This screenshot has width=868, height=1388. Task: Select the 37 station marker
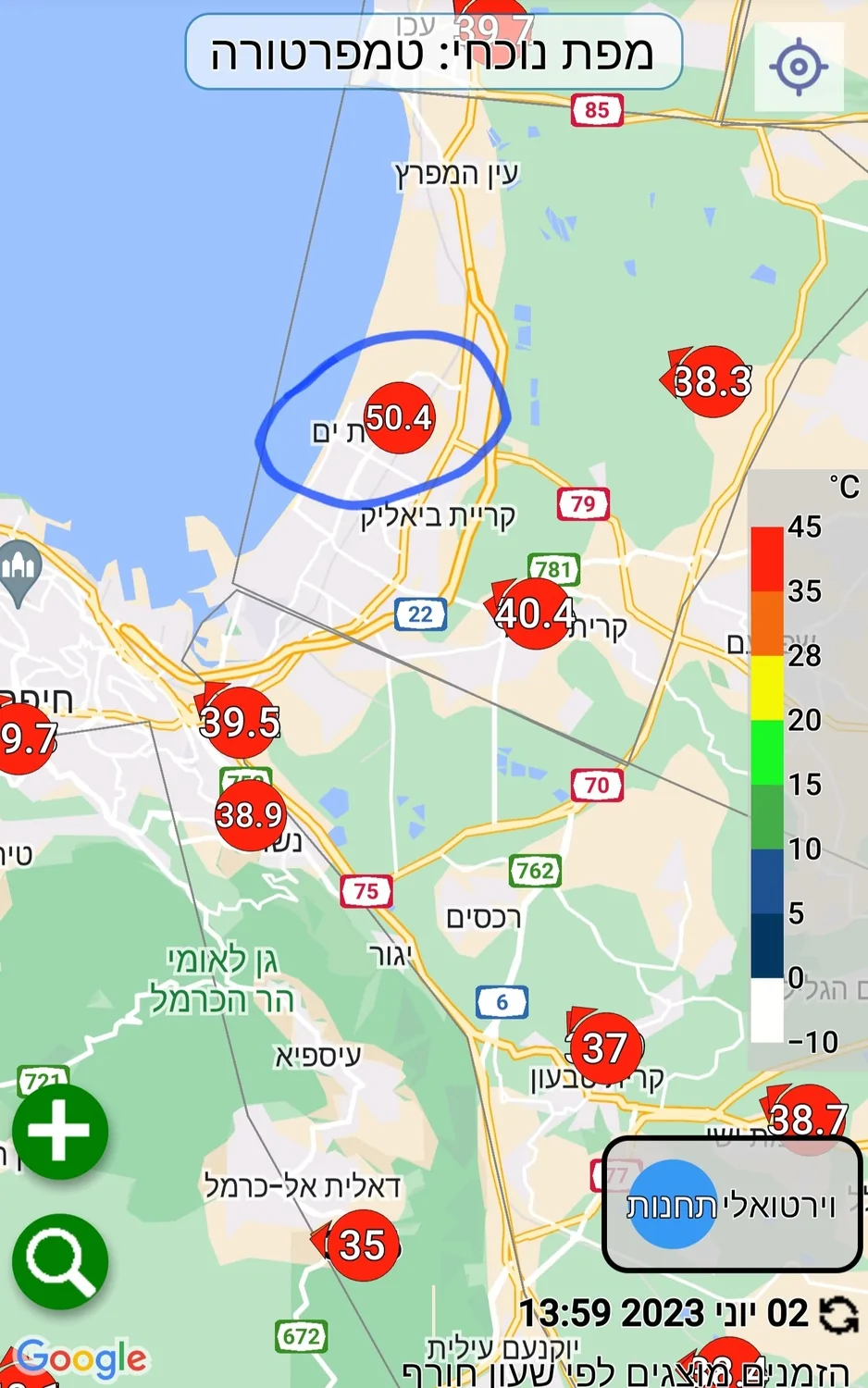click(603, 1048)
